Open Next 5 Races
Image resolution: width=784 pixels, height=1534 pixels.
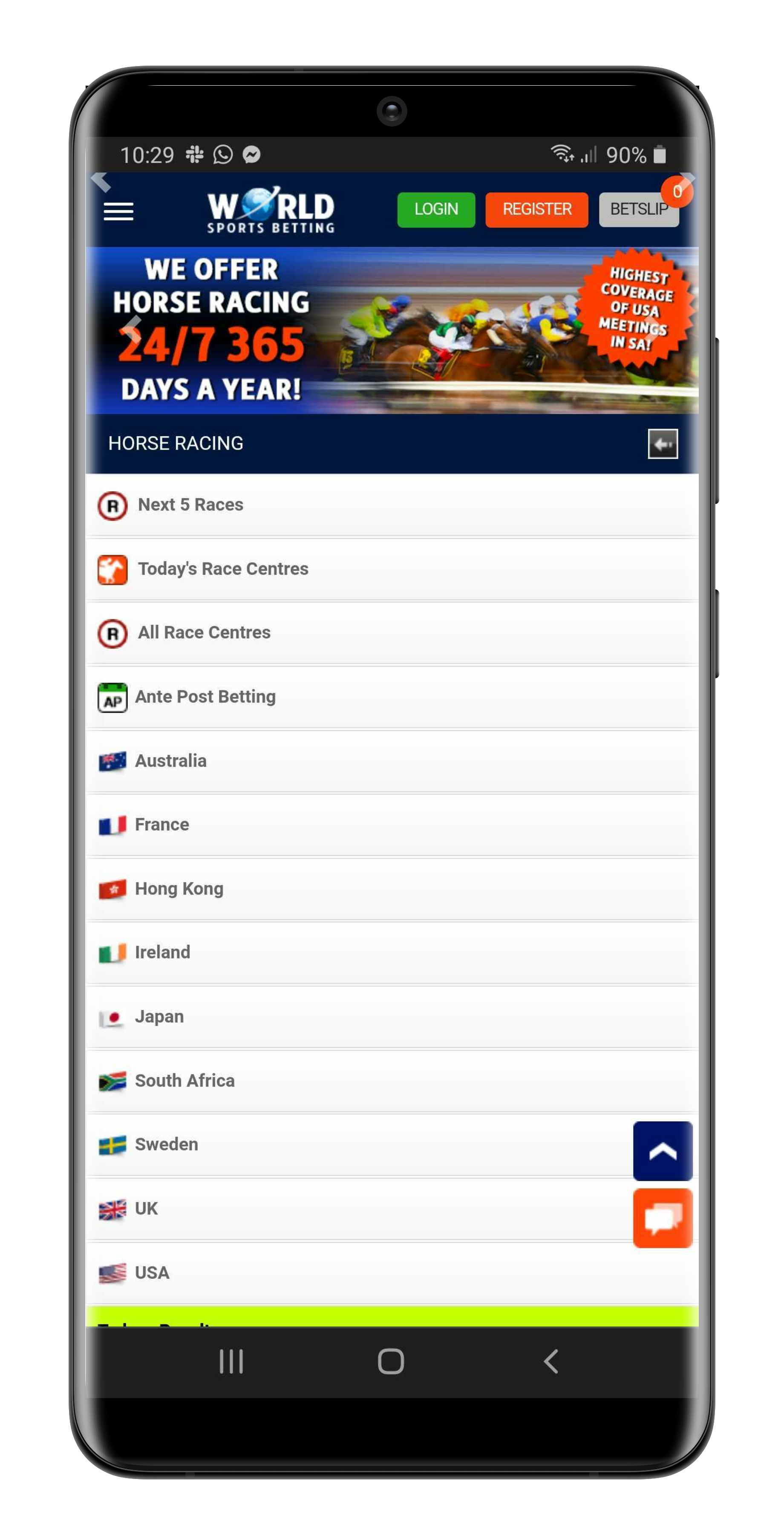click(x=392, y=505)
